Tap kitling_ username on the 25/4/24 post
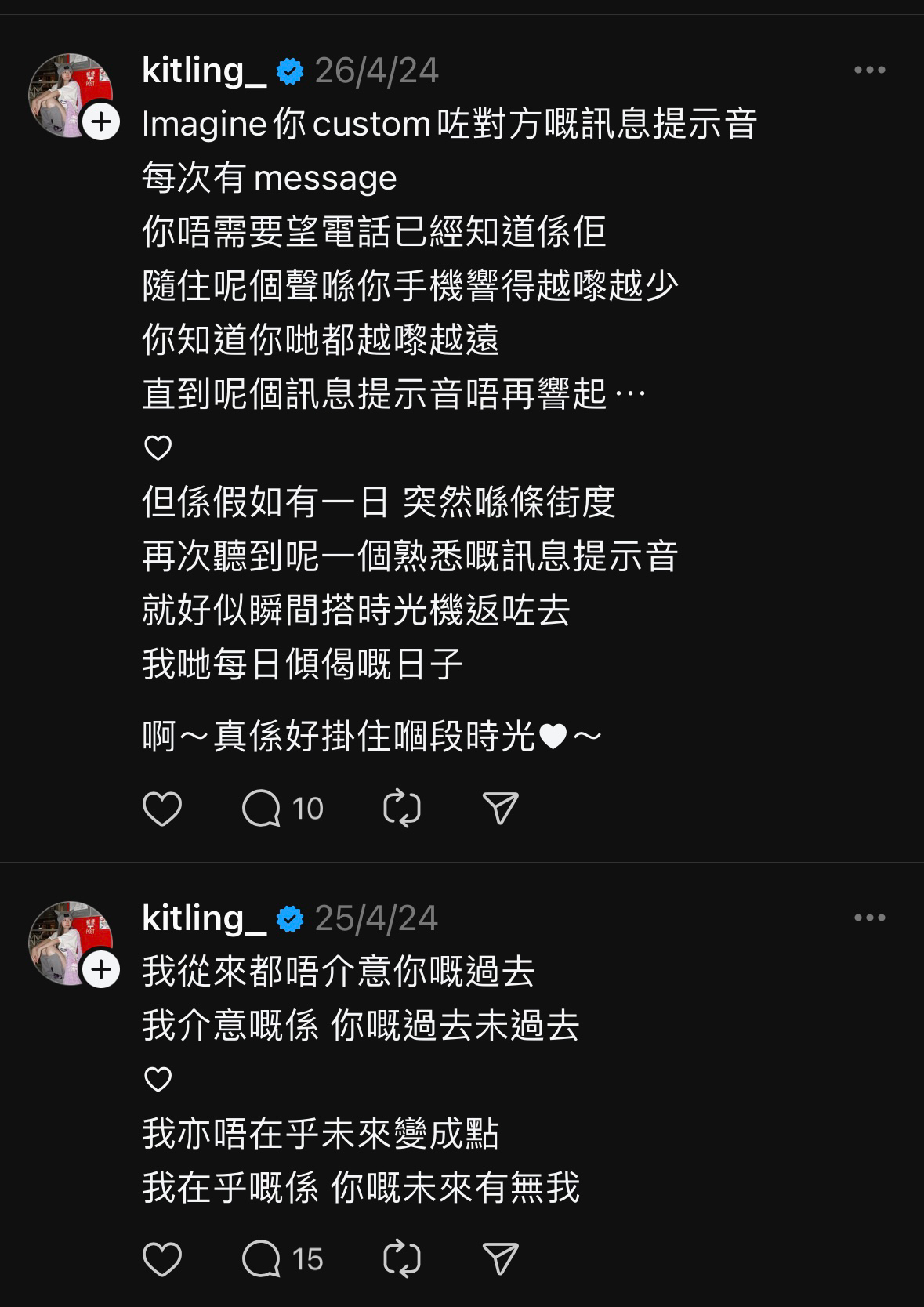Image resolution: width=924 pixels, height=1307 pixels. pos(204,918)
